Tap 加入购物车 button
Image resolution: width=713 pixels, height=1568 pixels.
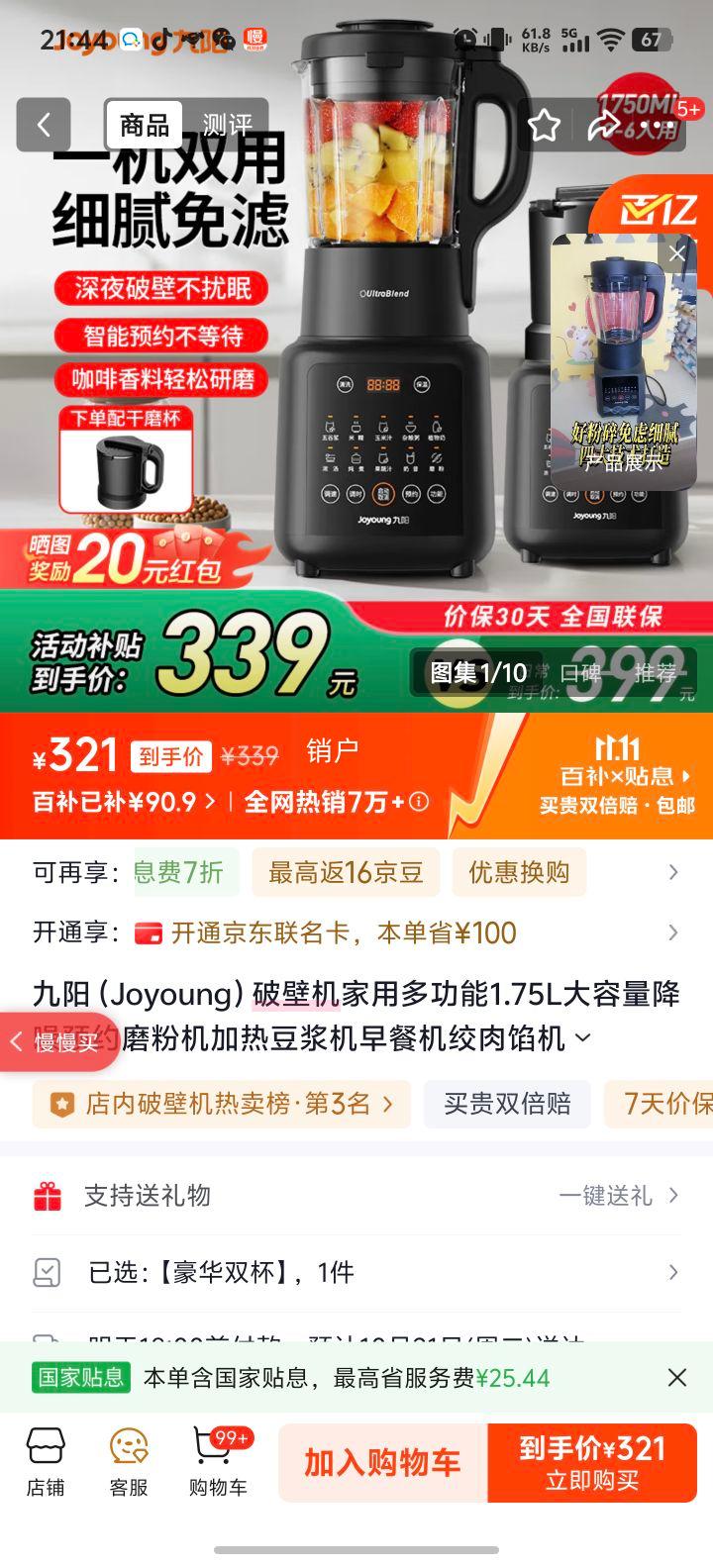click(x=382, y=1463)
